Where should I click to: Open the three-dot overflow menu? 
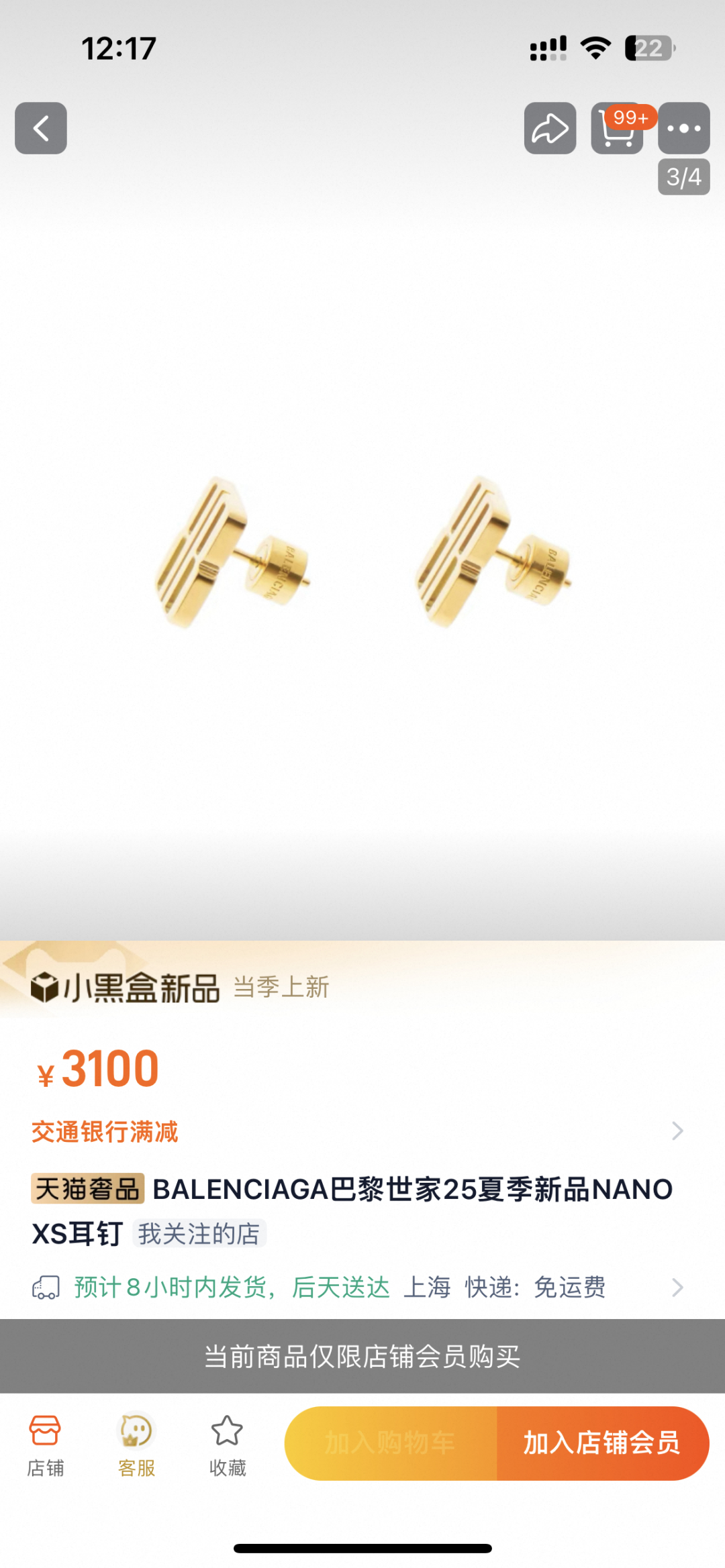point(683,128)
